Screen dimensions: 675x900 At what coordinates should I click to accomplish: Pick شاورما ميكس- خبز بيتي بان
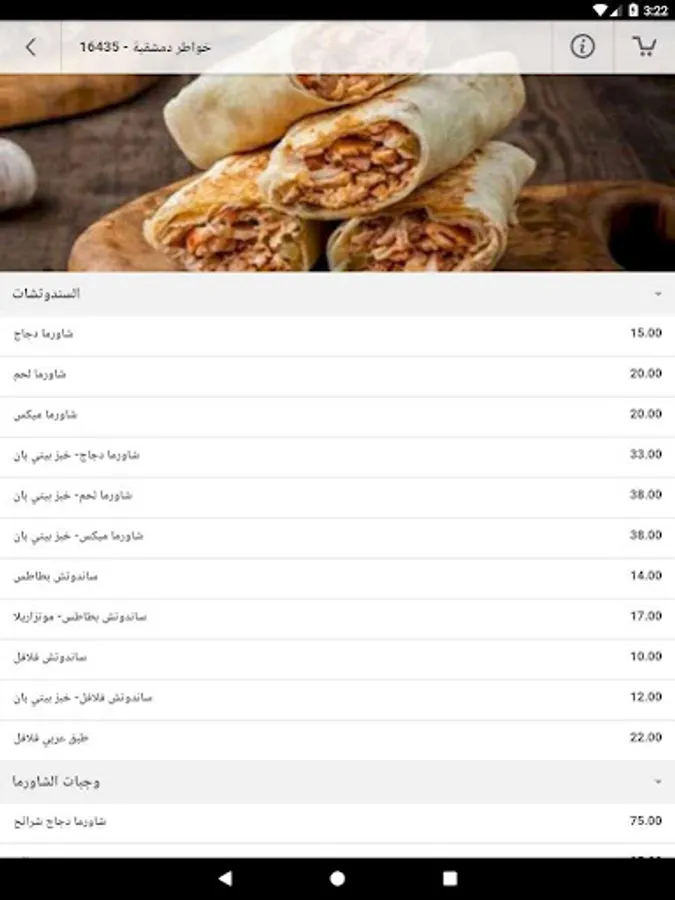pyautogui.click(x=337, y=536)
